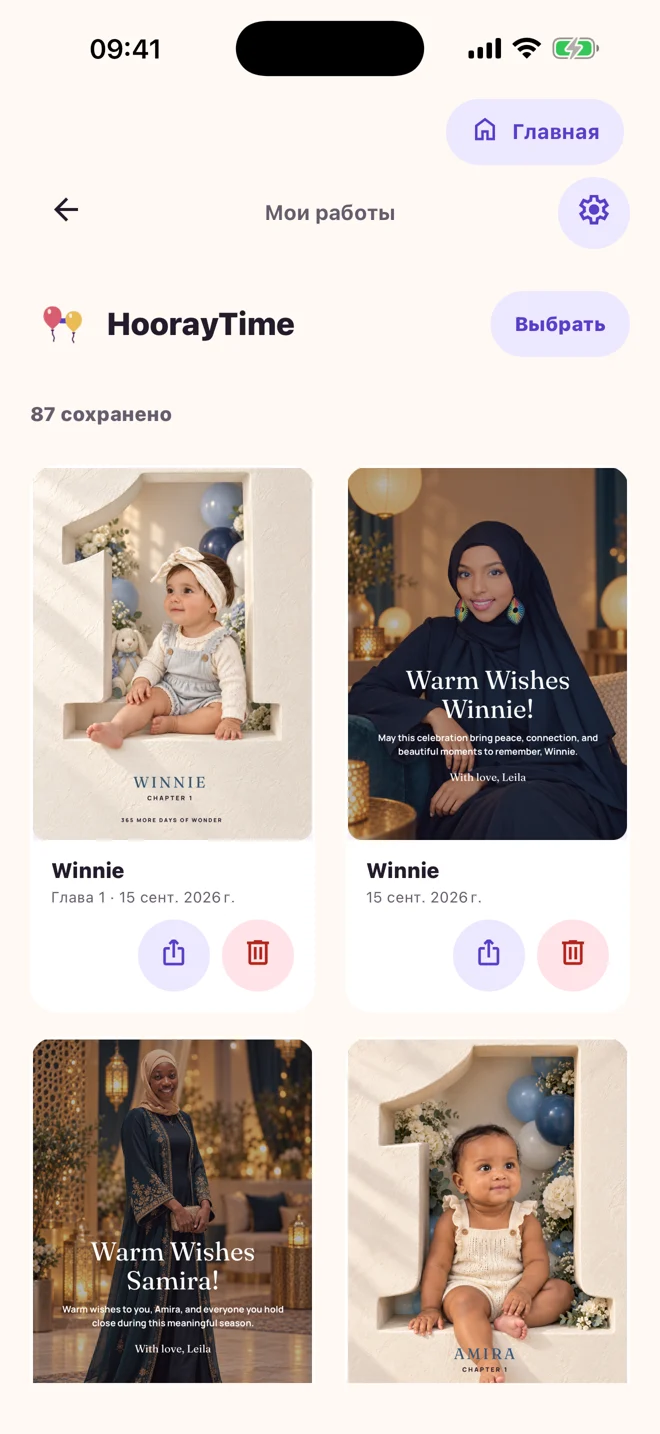Delete the Winnie work dated 15 сент. only
Image resolution: width=660 pixels, height=1434 pixels.
pyautogui.click(x=573, y=955)
